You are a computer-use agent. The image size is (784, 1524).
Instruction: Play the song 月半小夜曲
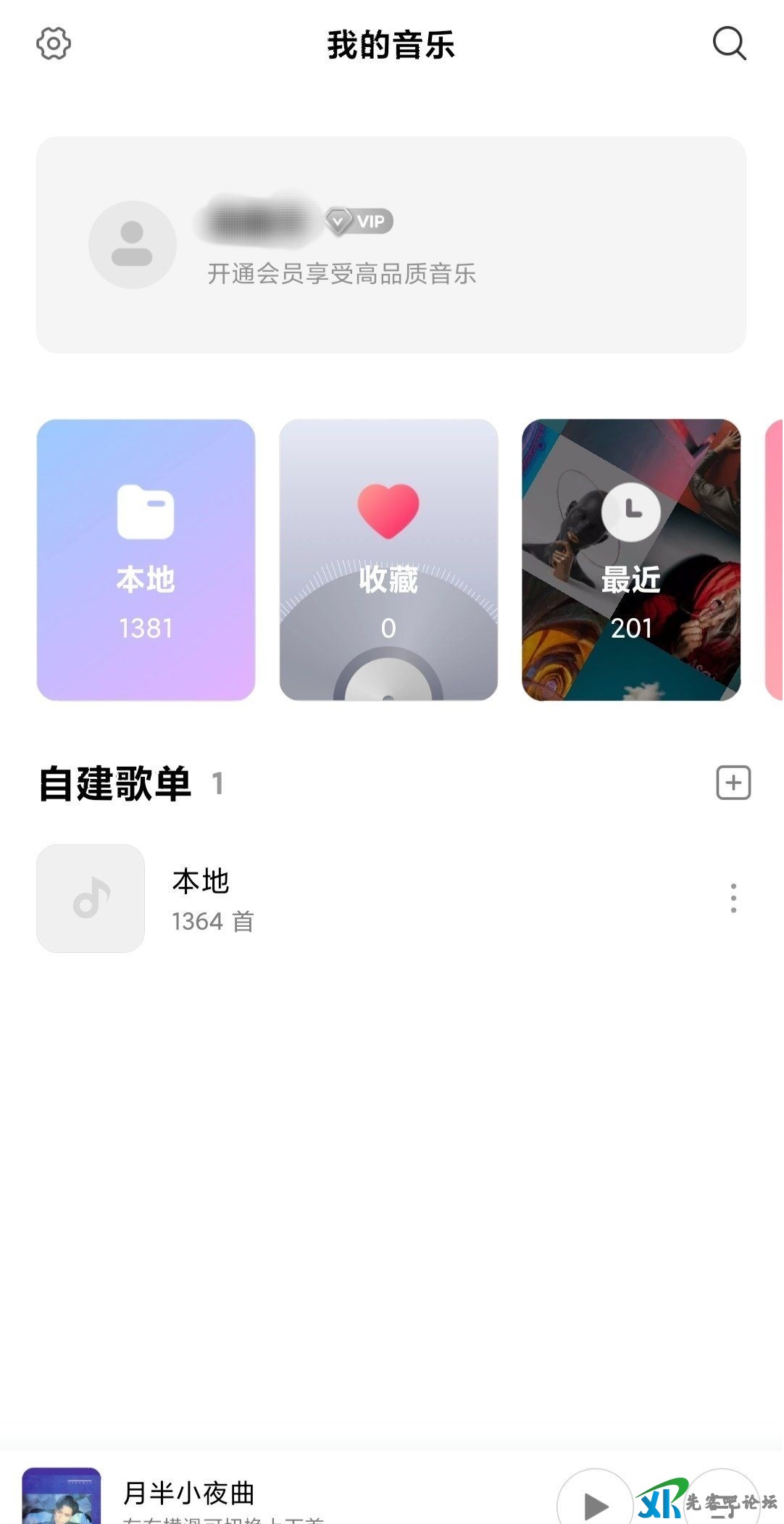[596, 1504]
